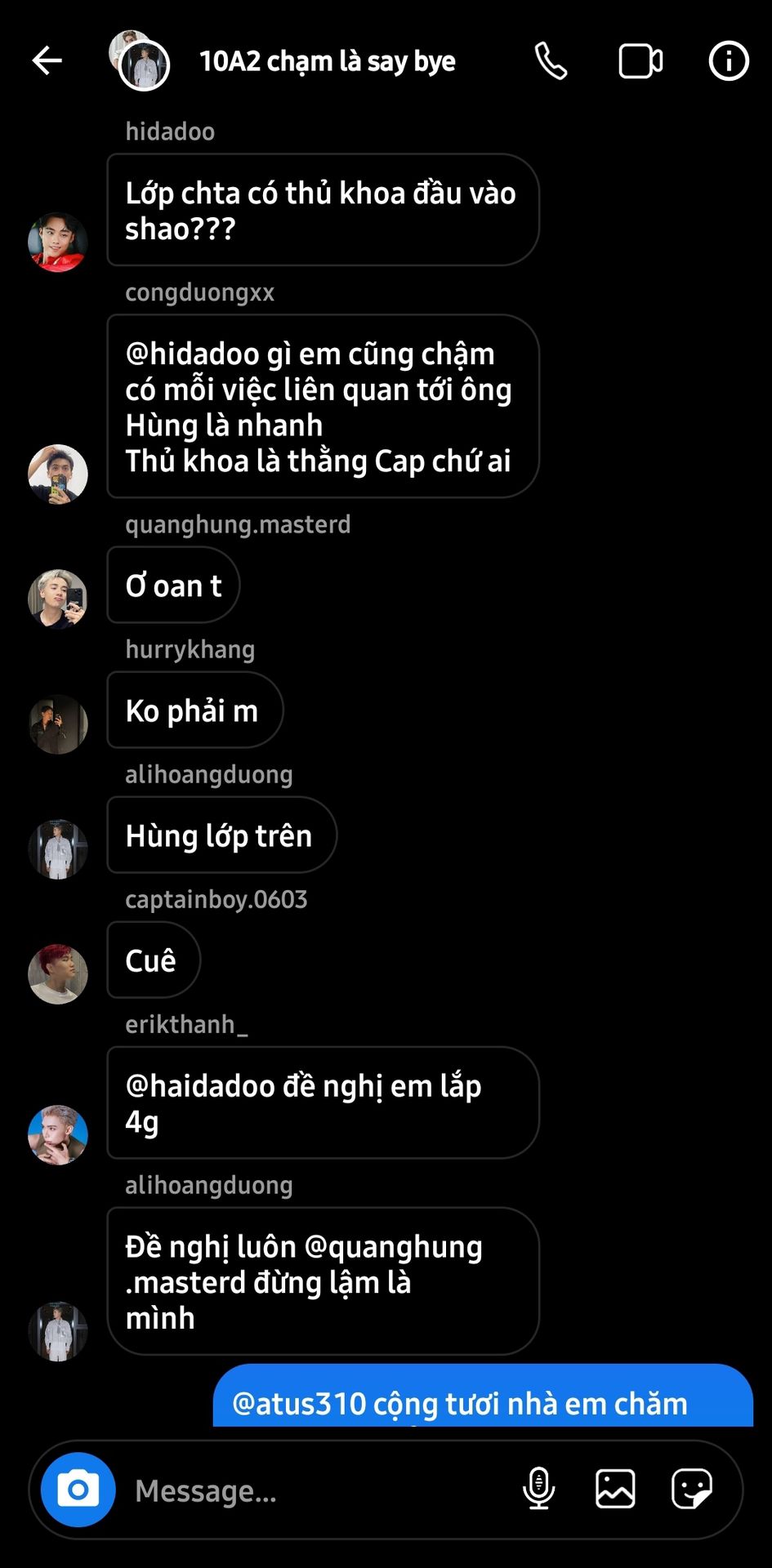
Task: Open the group info details
Action: click(728, 61)
